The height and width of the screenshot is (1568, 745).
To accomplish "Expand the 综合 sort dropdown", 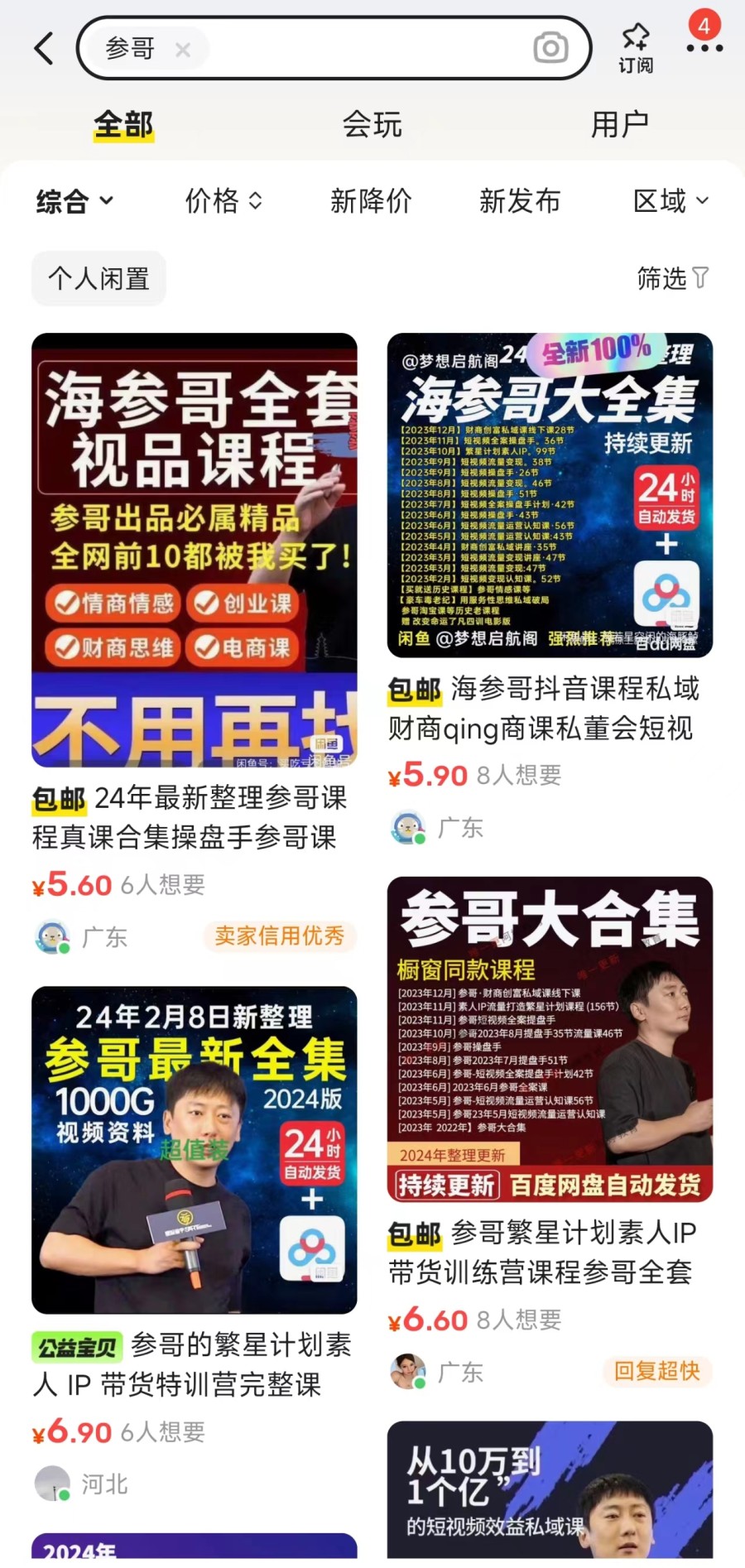I will [74, 201].
